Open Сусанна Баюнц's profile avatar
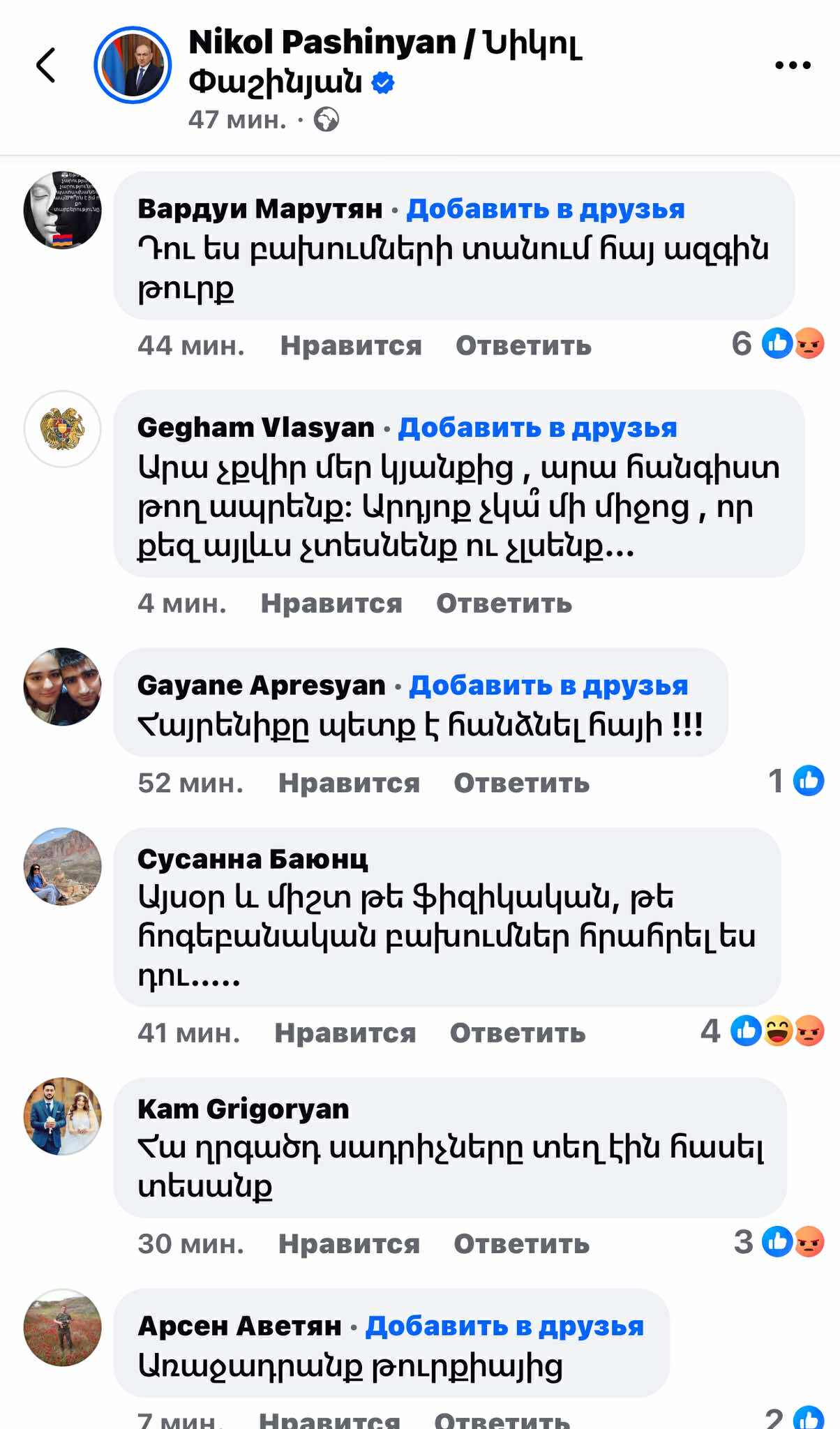Image resolution: width=840 pixels, height=1429 pixels. [x=63, y=867]
